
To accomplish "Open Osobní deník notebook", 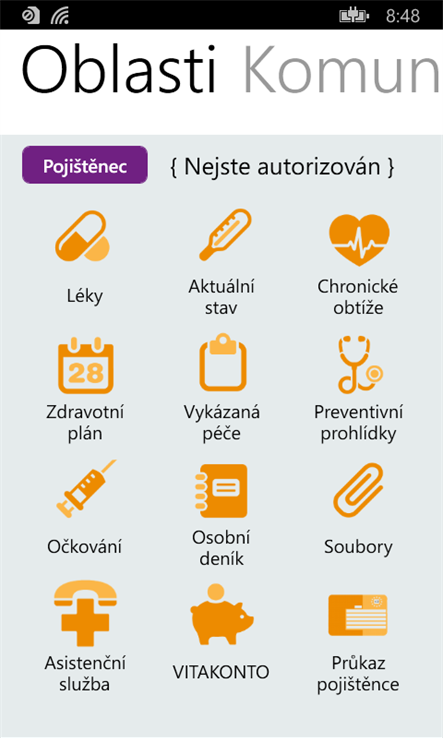I will (221, 514).
